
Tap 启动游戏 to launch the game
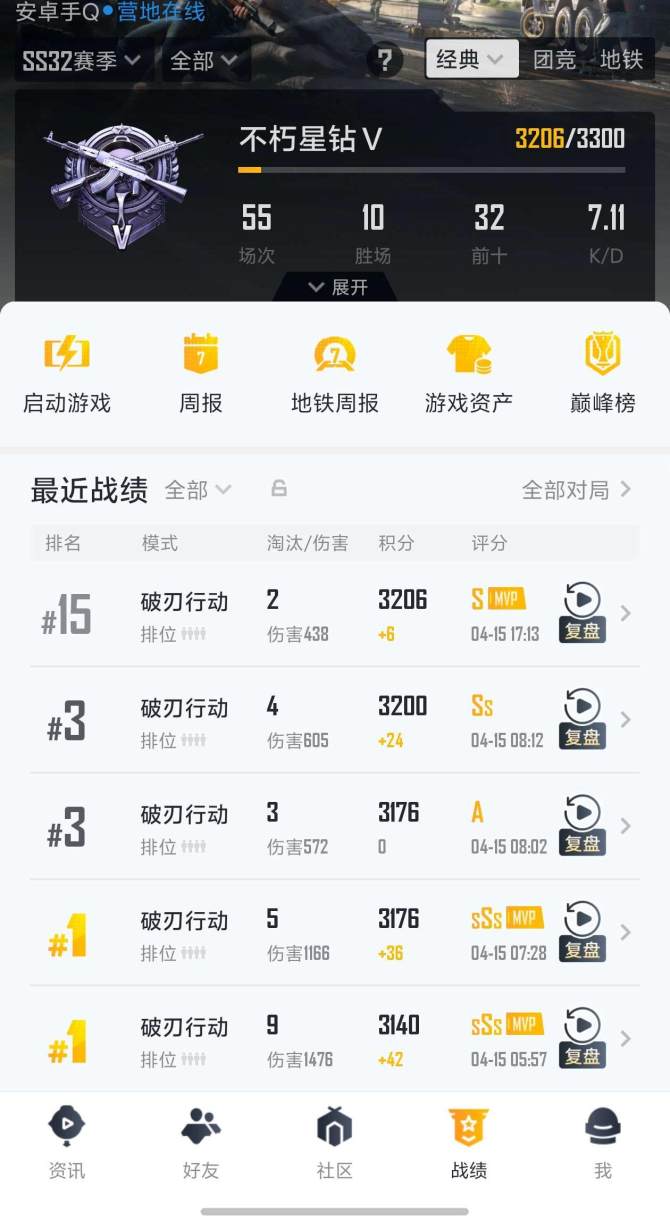[x=67, y=374]
